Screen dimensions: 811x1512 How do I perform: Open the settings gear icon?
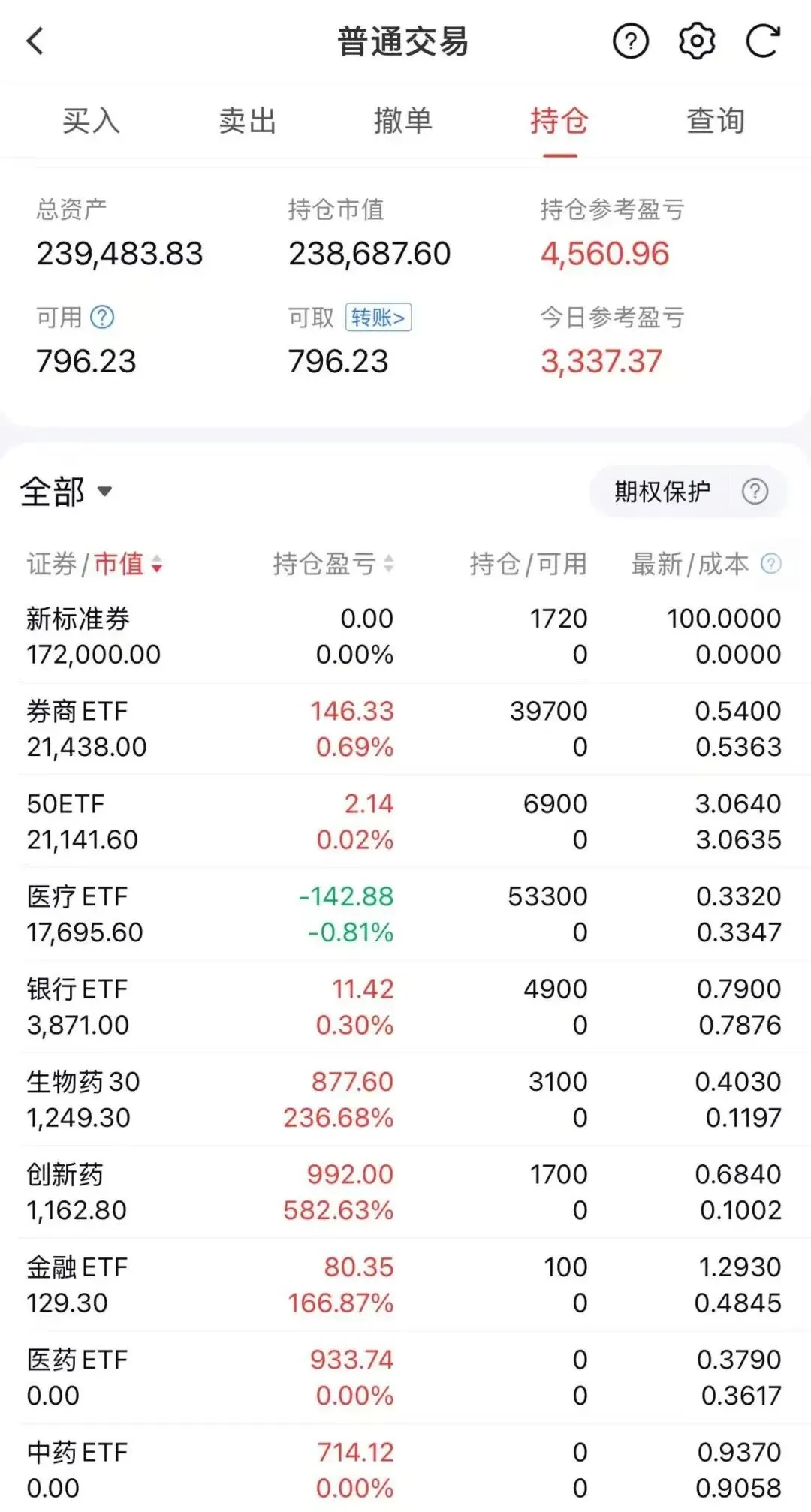696,41
